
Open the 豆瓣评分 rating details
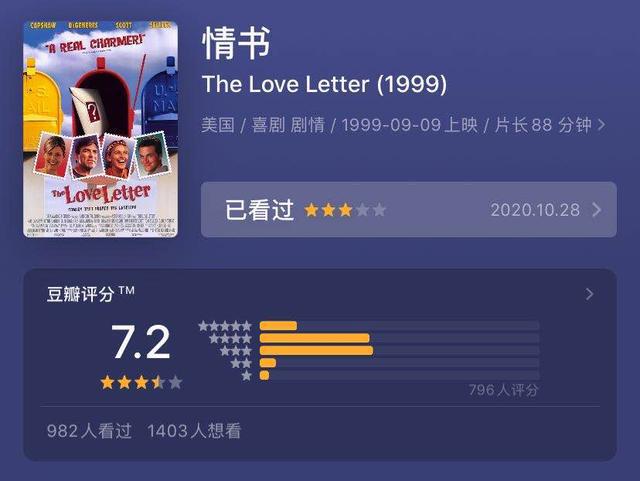click(x=589, y=294)
